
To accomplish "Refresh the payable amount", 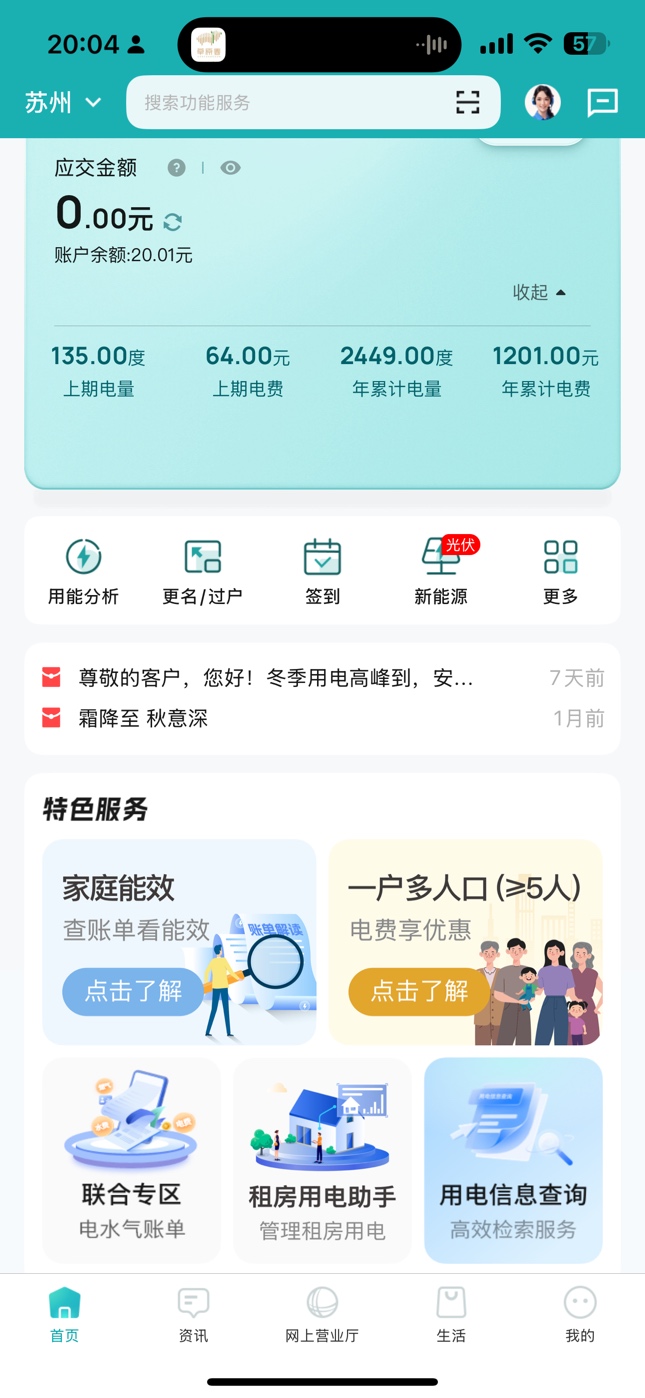I will point(173,221).
